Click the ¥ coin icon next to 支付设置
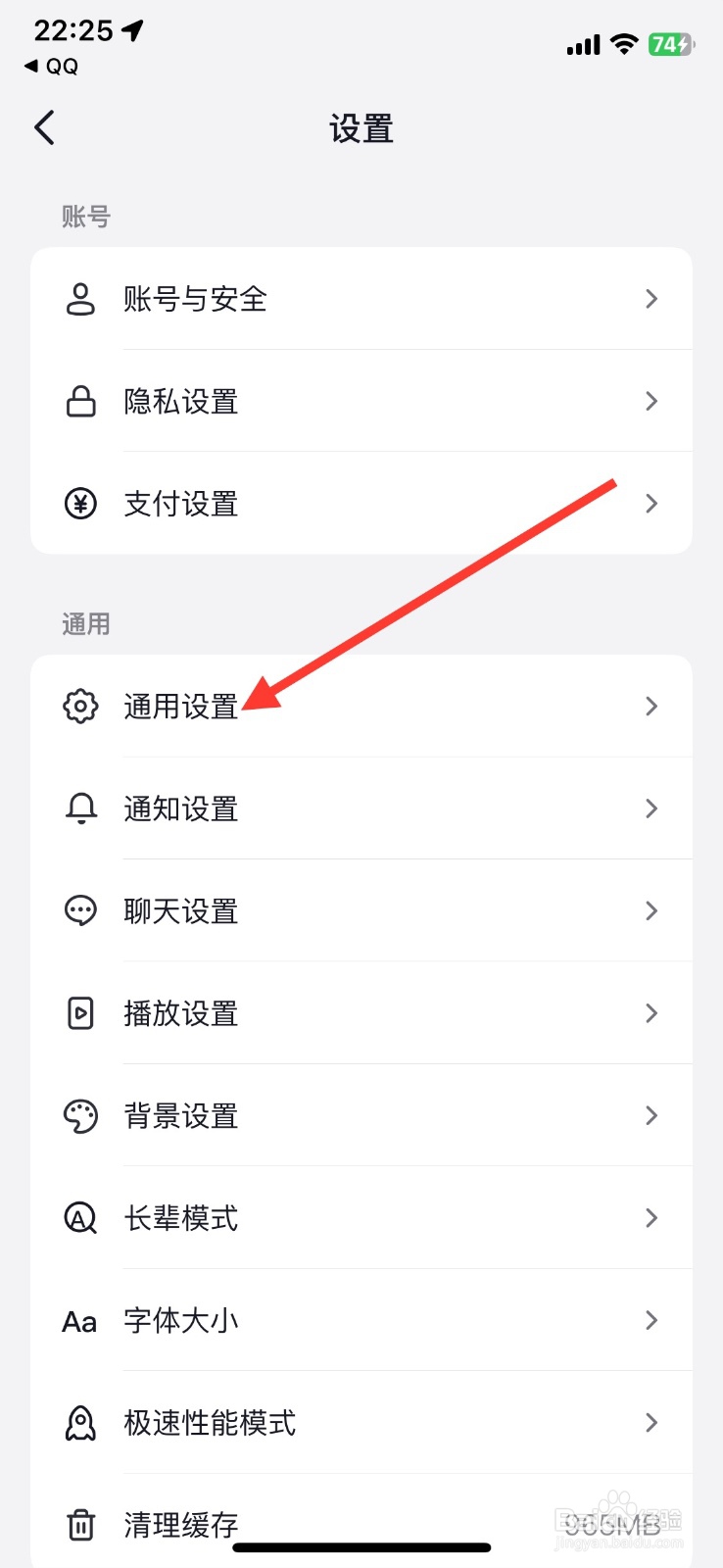 (80, 504)
